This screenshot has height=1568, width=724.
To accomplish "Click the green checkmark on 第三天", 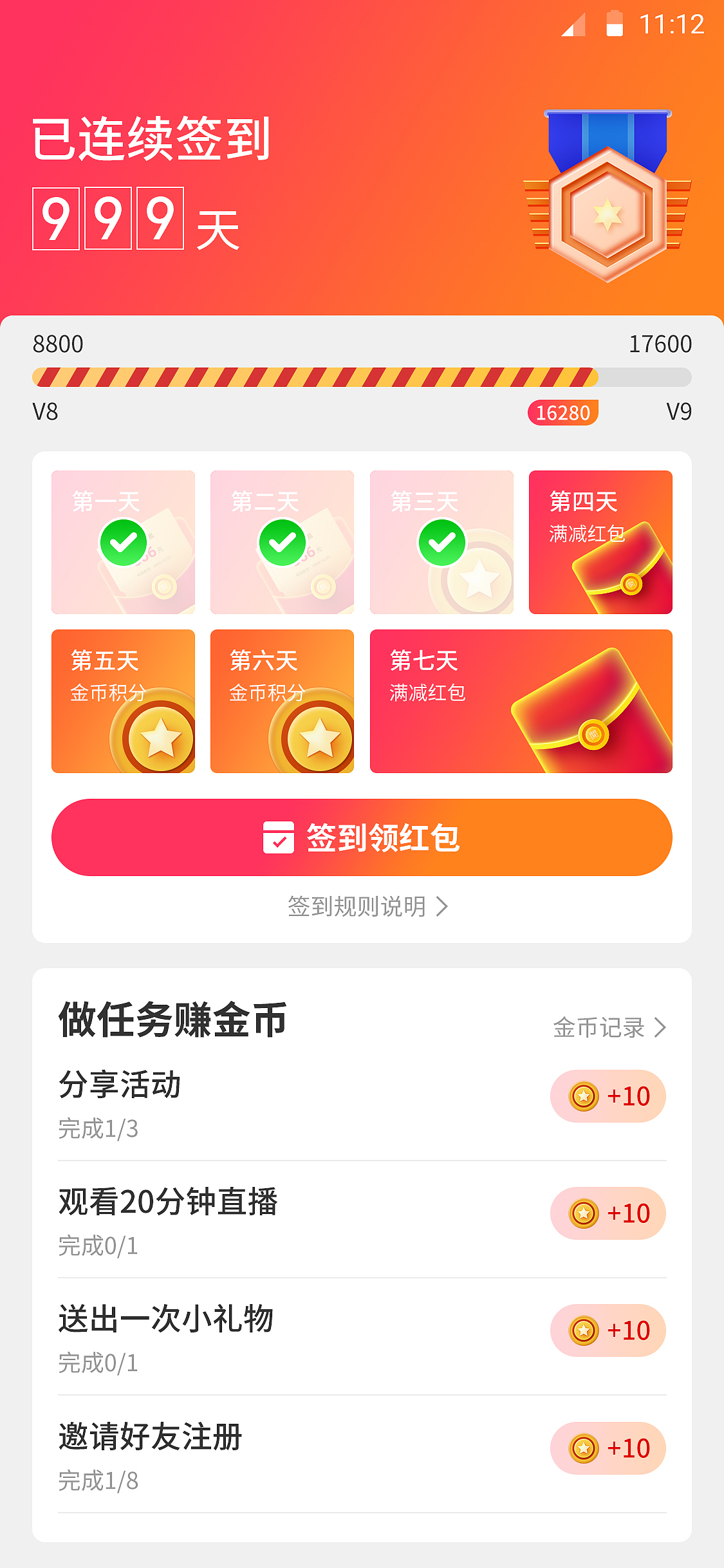I will click(443, 543).
